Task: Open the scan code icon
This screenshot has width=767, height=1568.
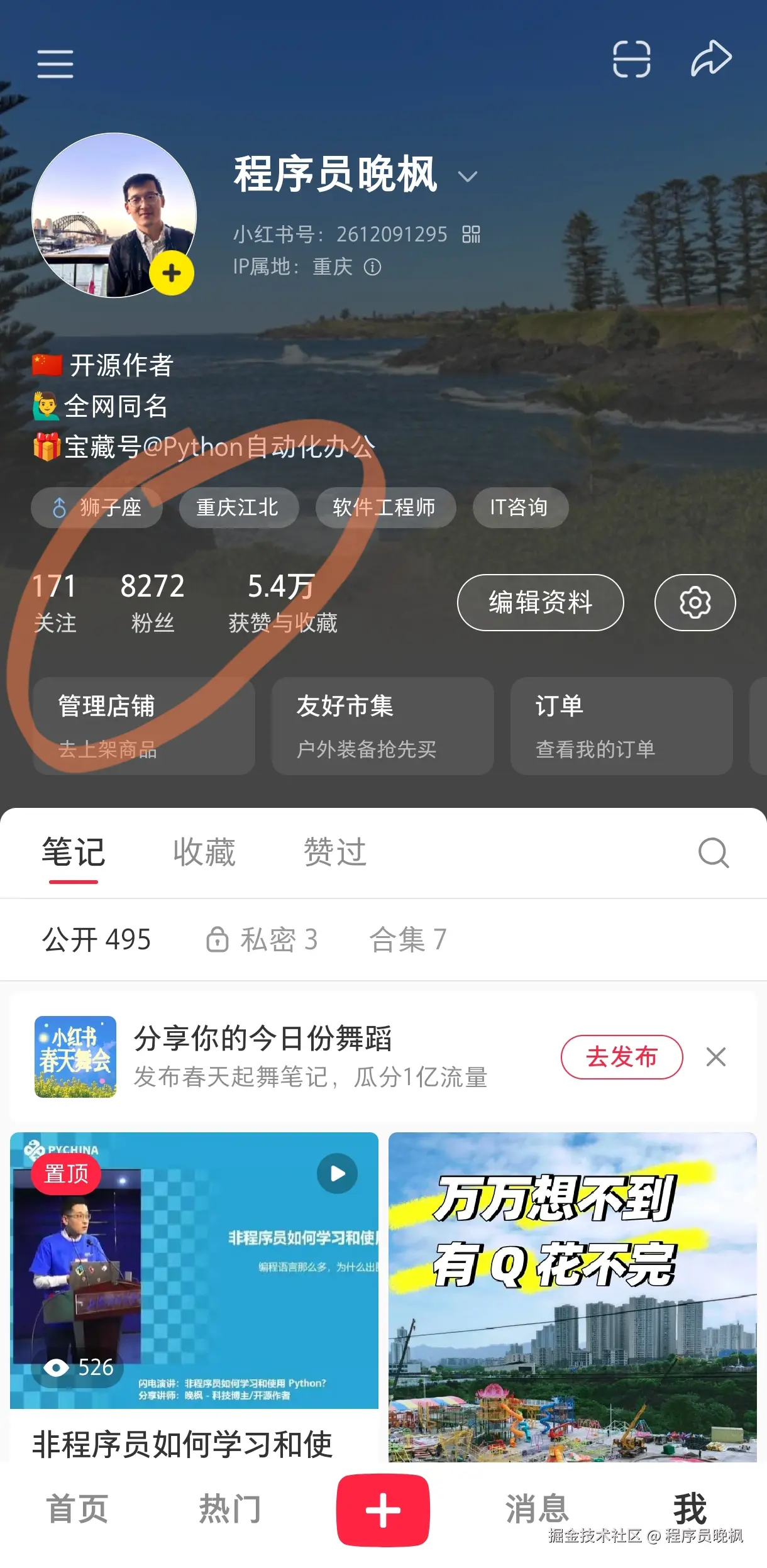Action: pos(631,59)
